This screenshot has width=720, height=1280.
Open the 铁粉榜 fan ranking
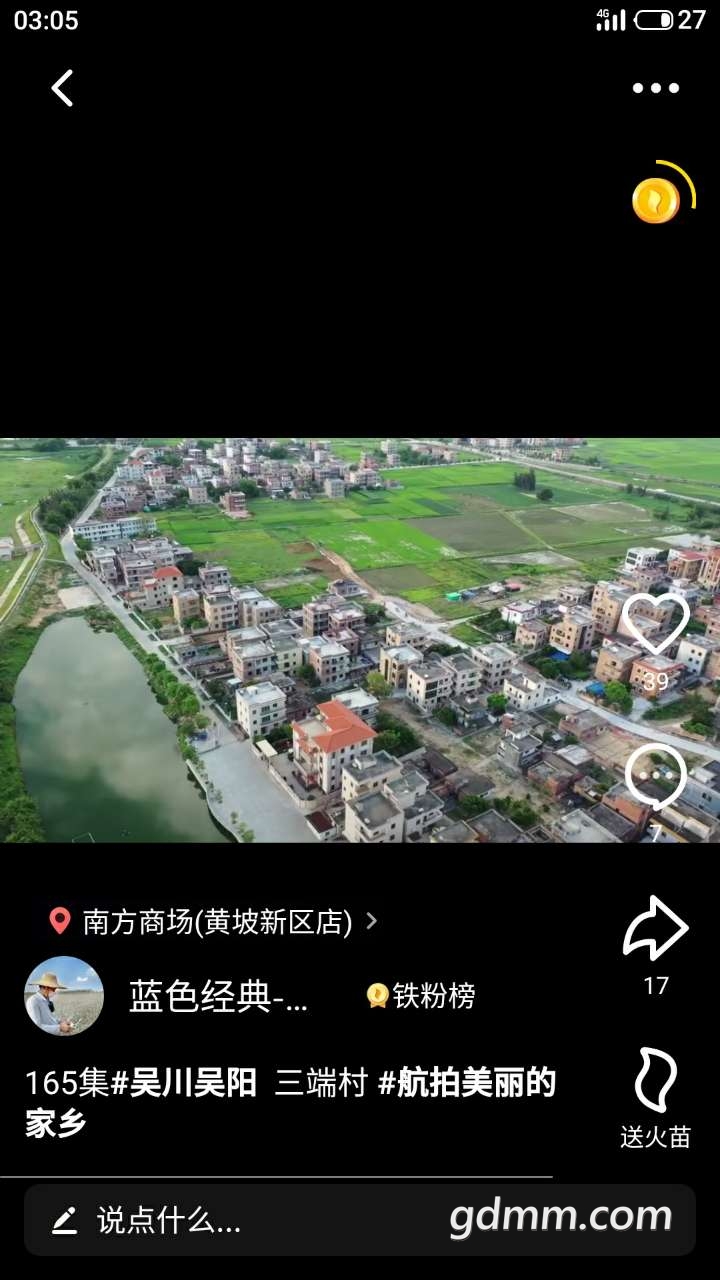(x=421, y=996)
